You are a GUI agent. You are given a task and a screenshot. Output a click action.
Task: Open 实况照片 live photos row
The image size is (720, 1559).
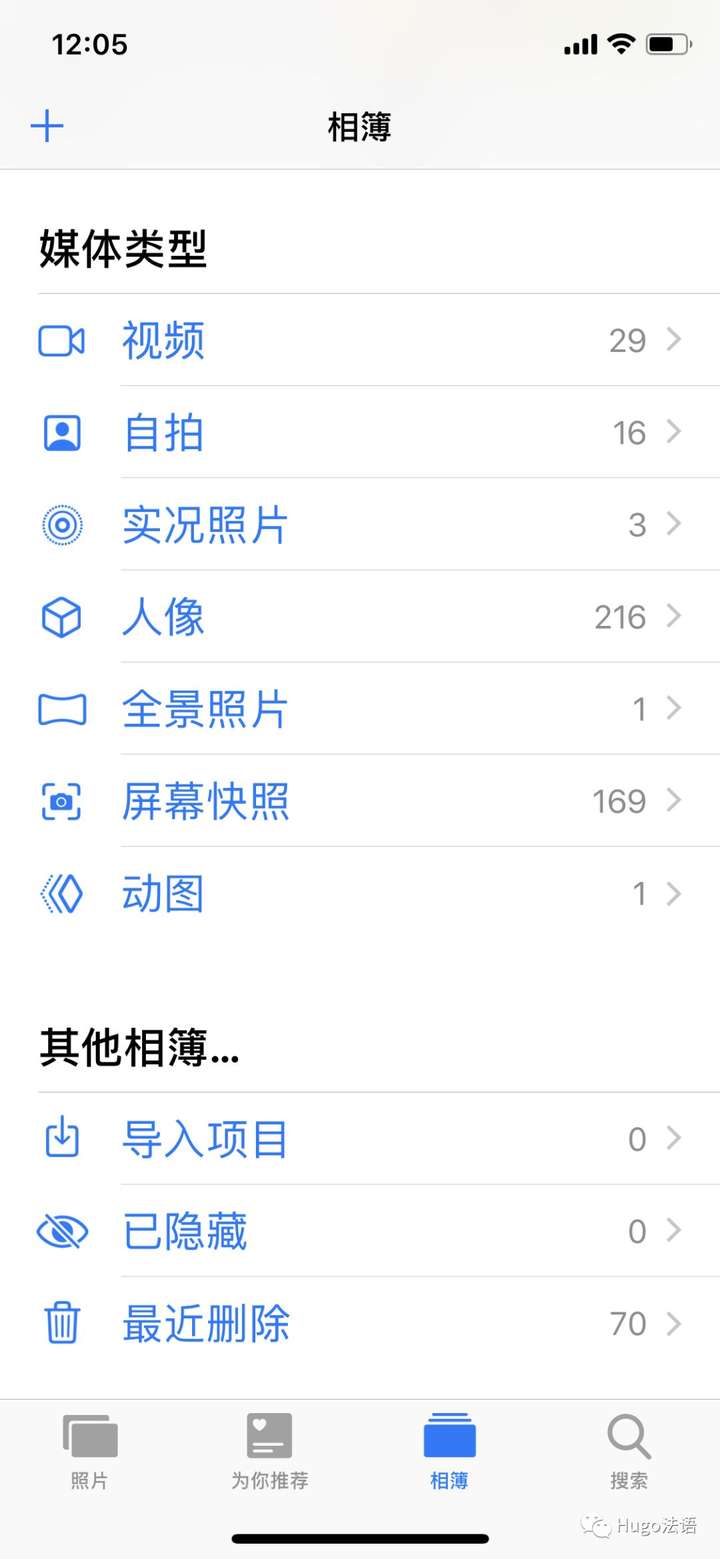click(x=360, y=525)
